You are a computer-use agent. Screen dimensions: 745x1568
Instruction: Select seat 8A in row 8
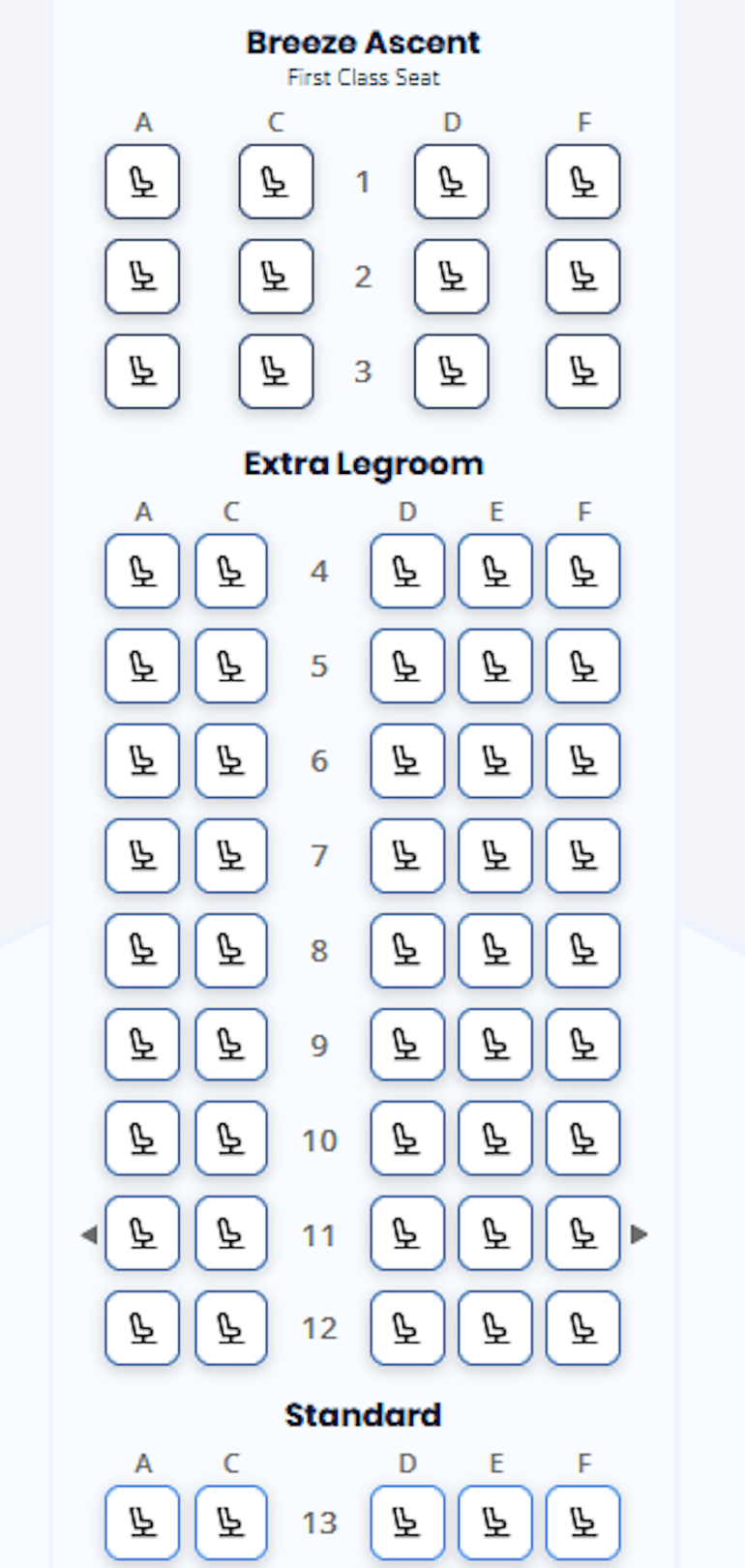pyautogui.click(x=142, y=950)
